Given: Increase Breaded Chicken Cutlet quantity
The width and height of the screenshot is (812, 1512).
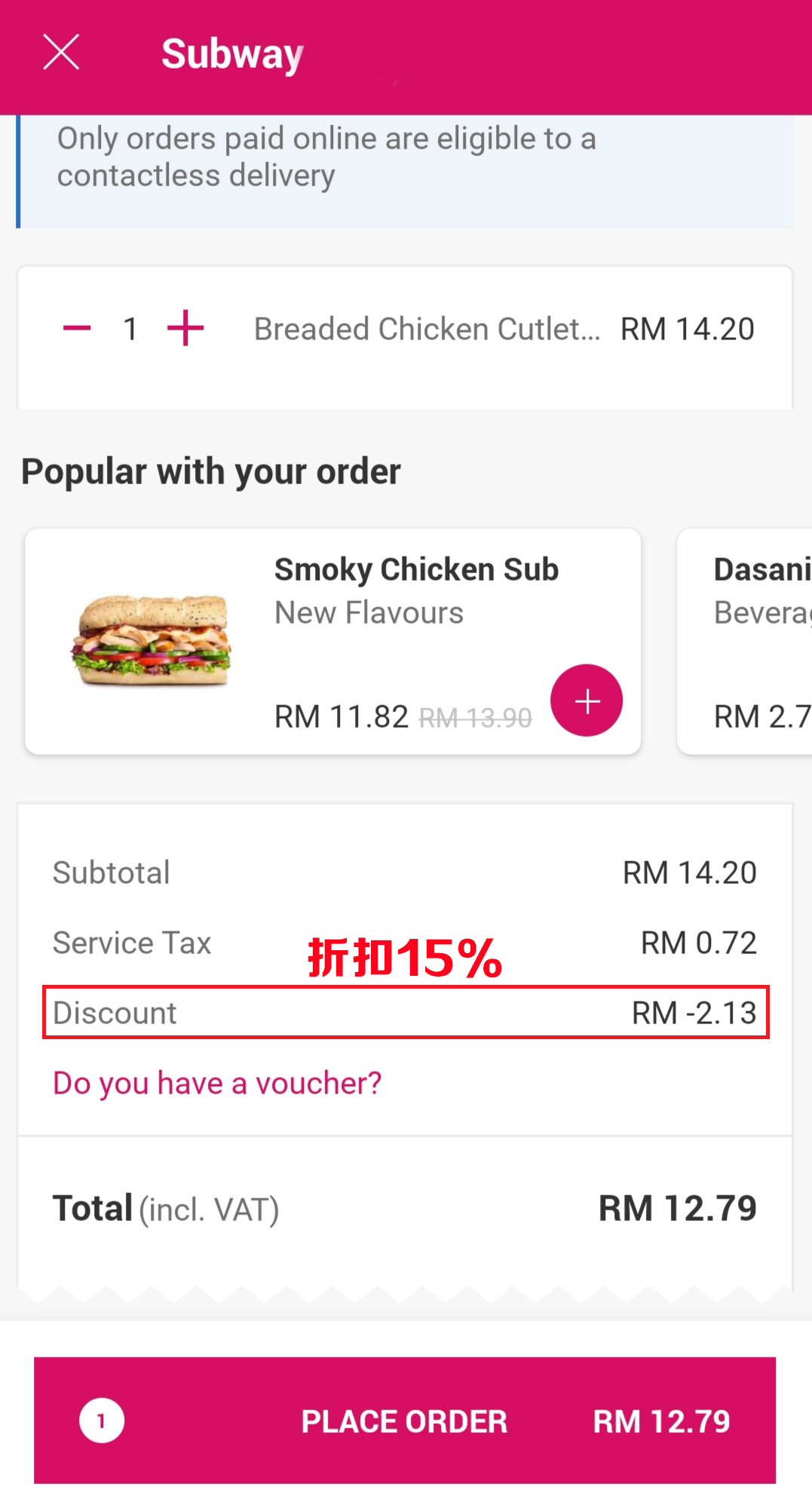Looking at the screenshot, I should click(185, 328).
